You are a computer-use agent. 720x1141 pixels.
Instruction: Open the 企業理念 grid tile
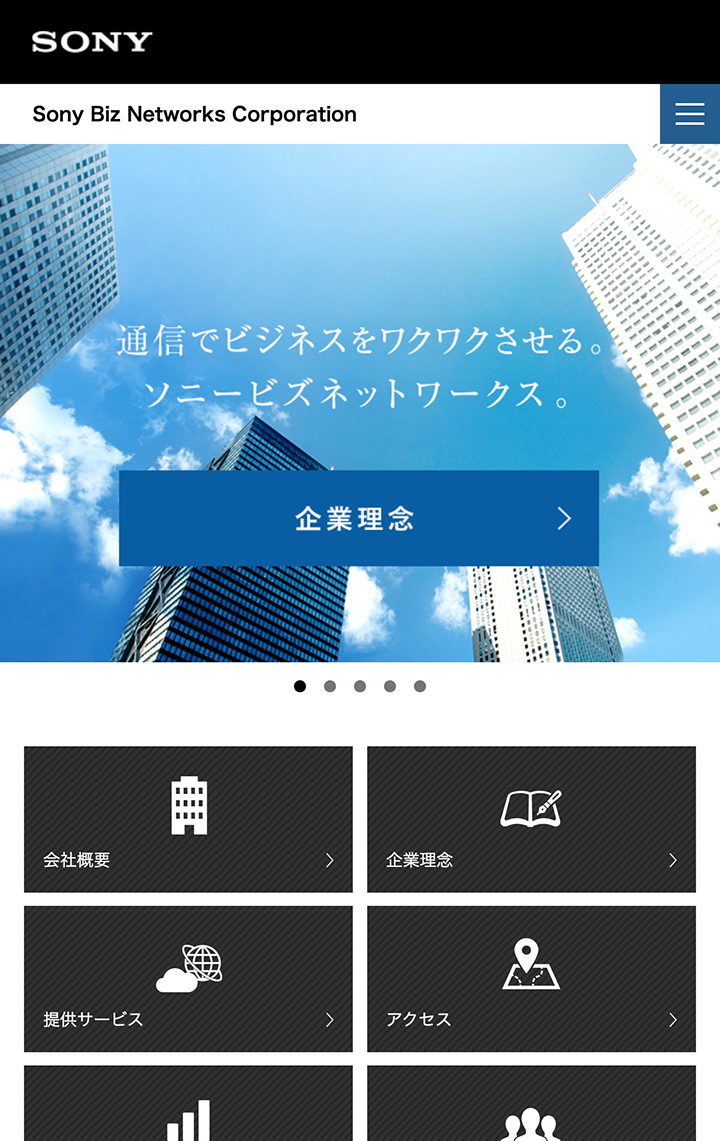531,819
